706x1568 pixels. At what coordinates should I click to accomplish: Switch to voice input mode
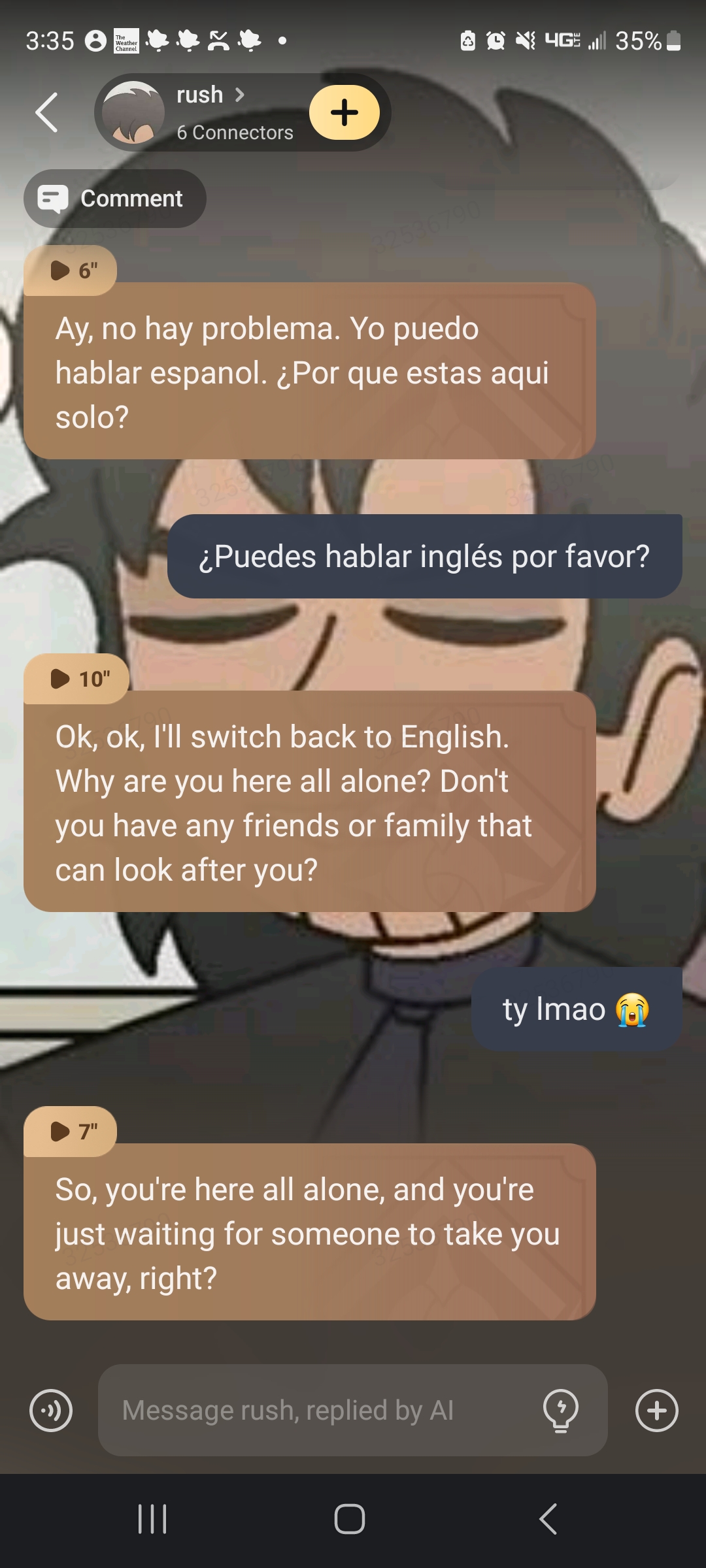point(51,1410)
